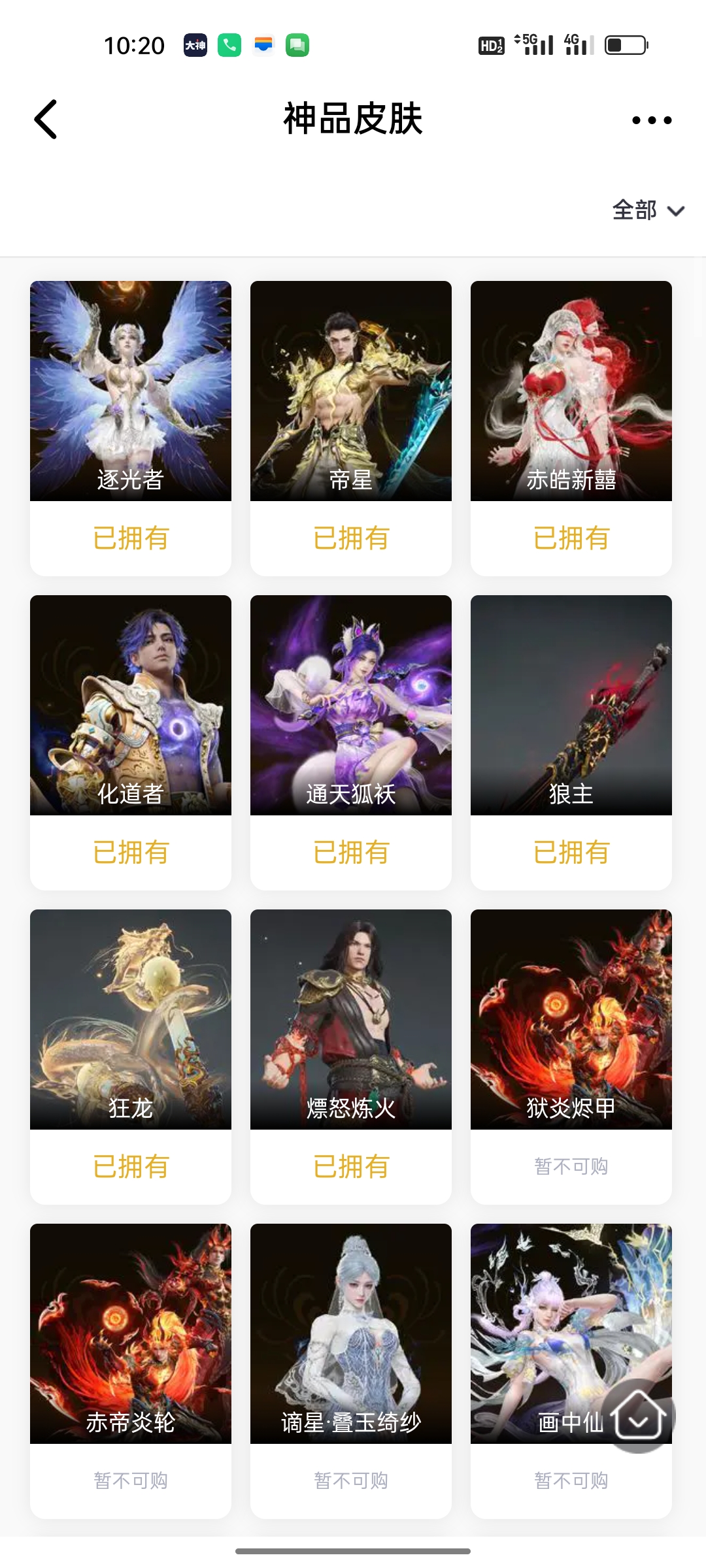The height and width of the screenshot is (1568, 706).
Task: Open the three-dot overflow menu
Action: 652,120
